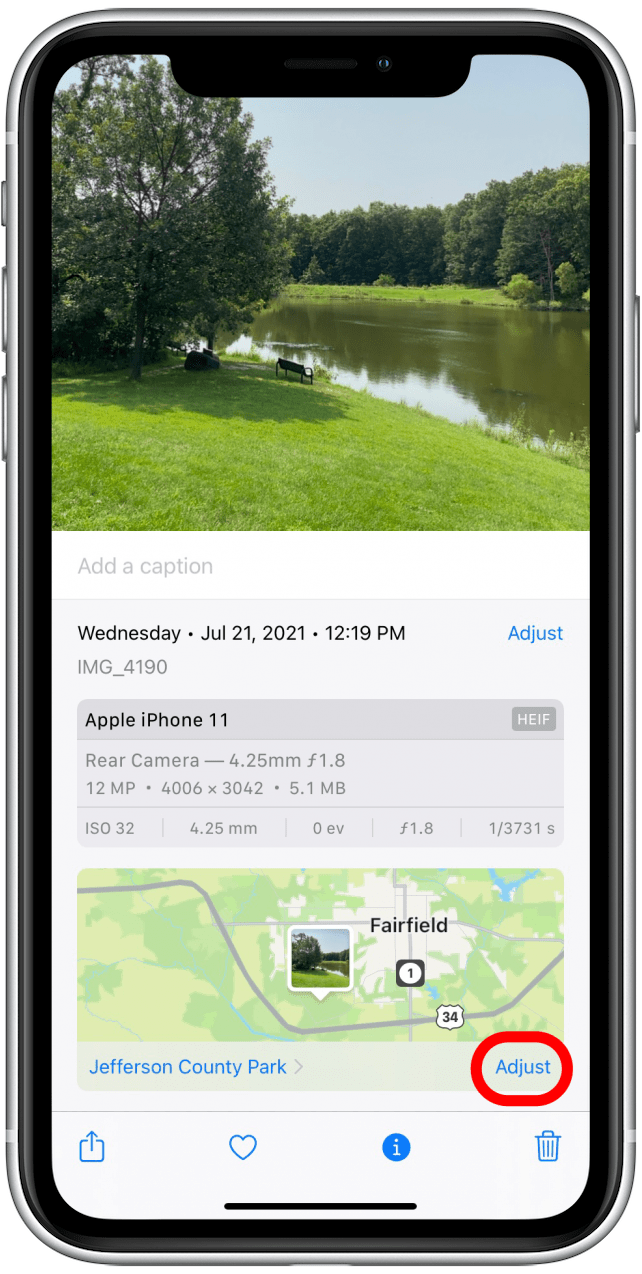Close the photo info panel
The image size is (642, 1274).
396,1147
